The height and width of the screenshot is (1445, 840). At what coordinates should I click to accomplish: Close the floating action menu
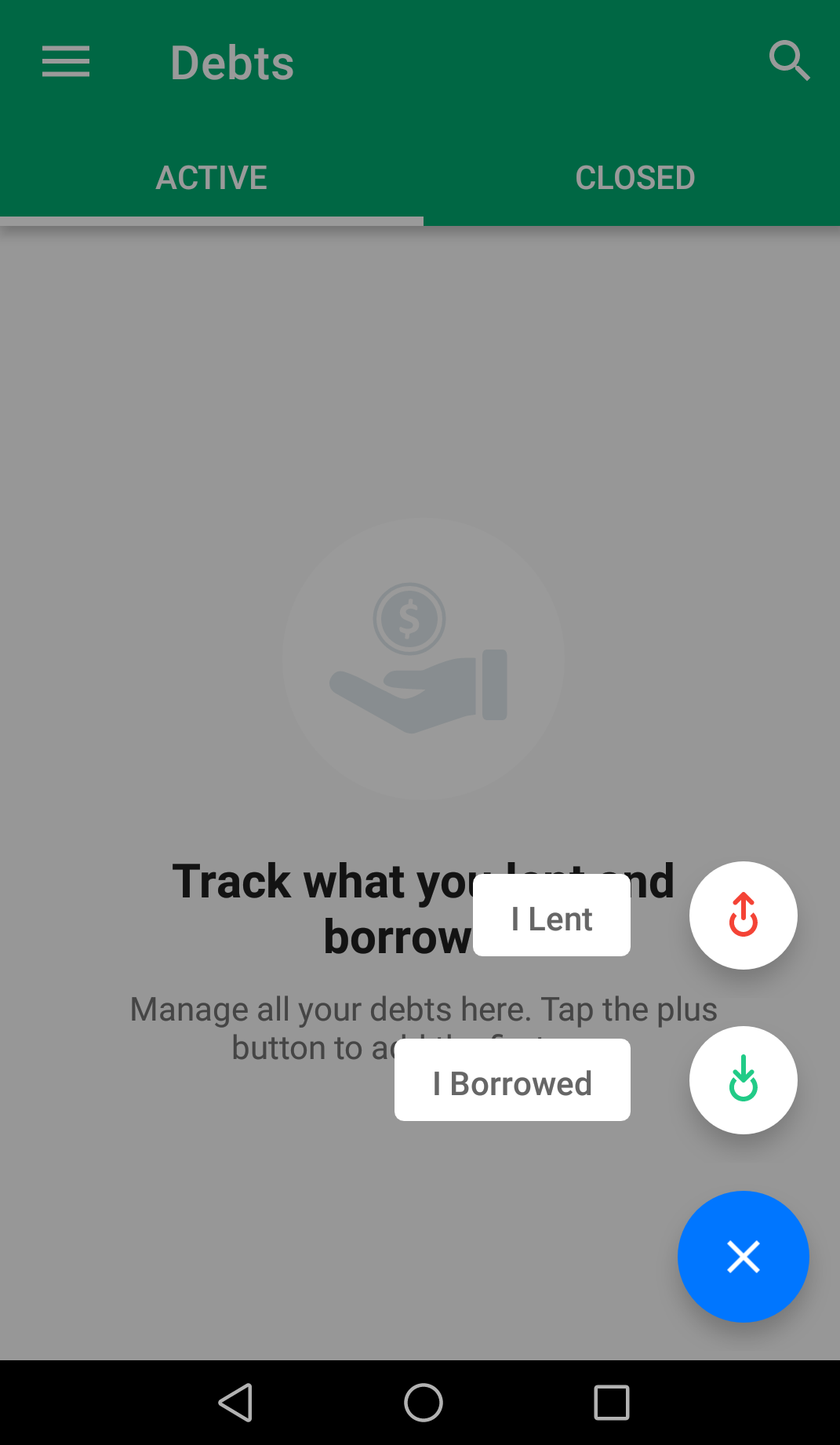pyautogui.click(x=743, y=1257)
